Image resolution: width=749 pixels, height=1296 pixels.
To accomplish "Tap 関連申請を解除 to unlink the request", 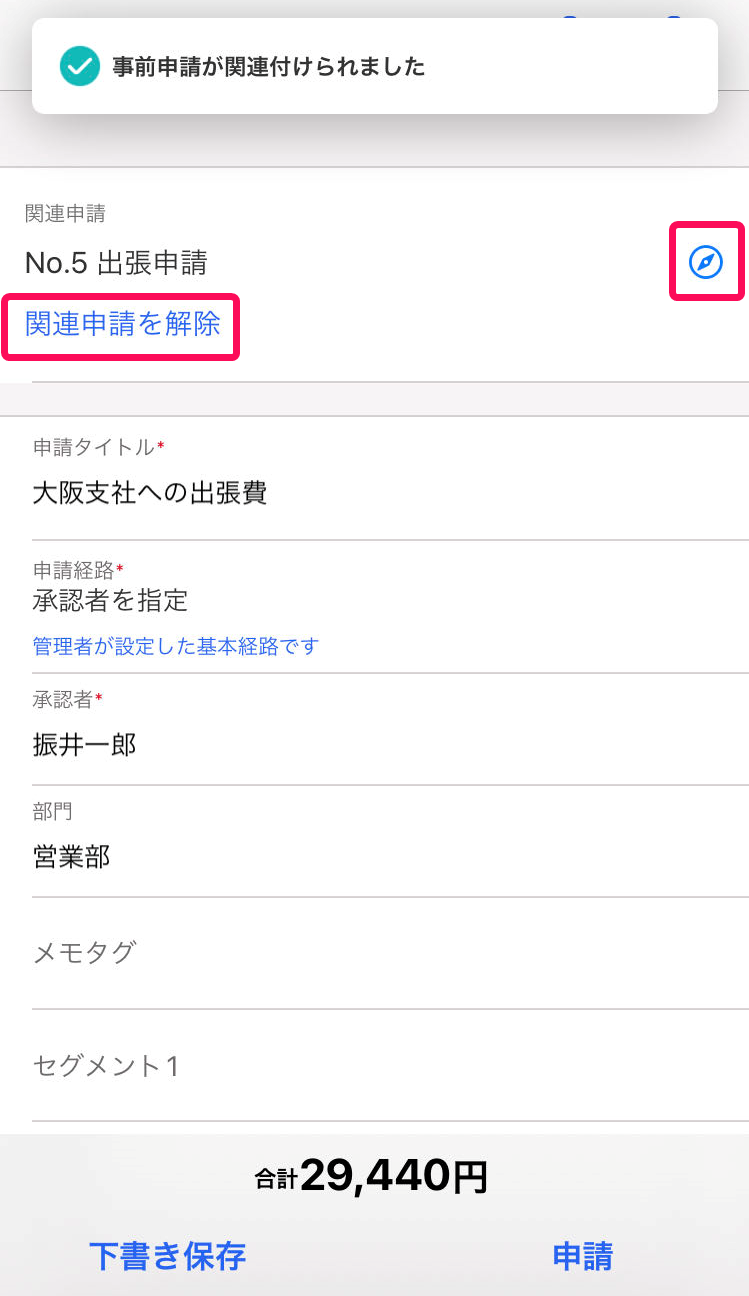I will coord(122,325).
